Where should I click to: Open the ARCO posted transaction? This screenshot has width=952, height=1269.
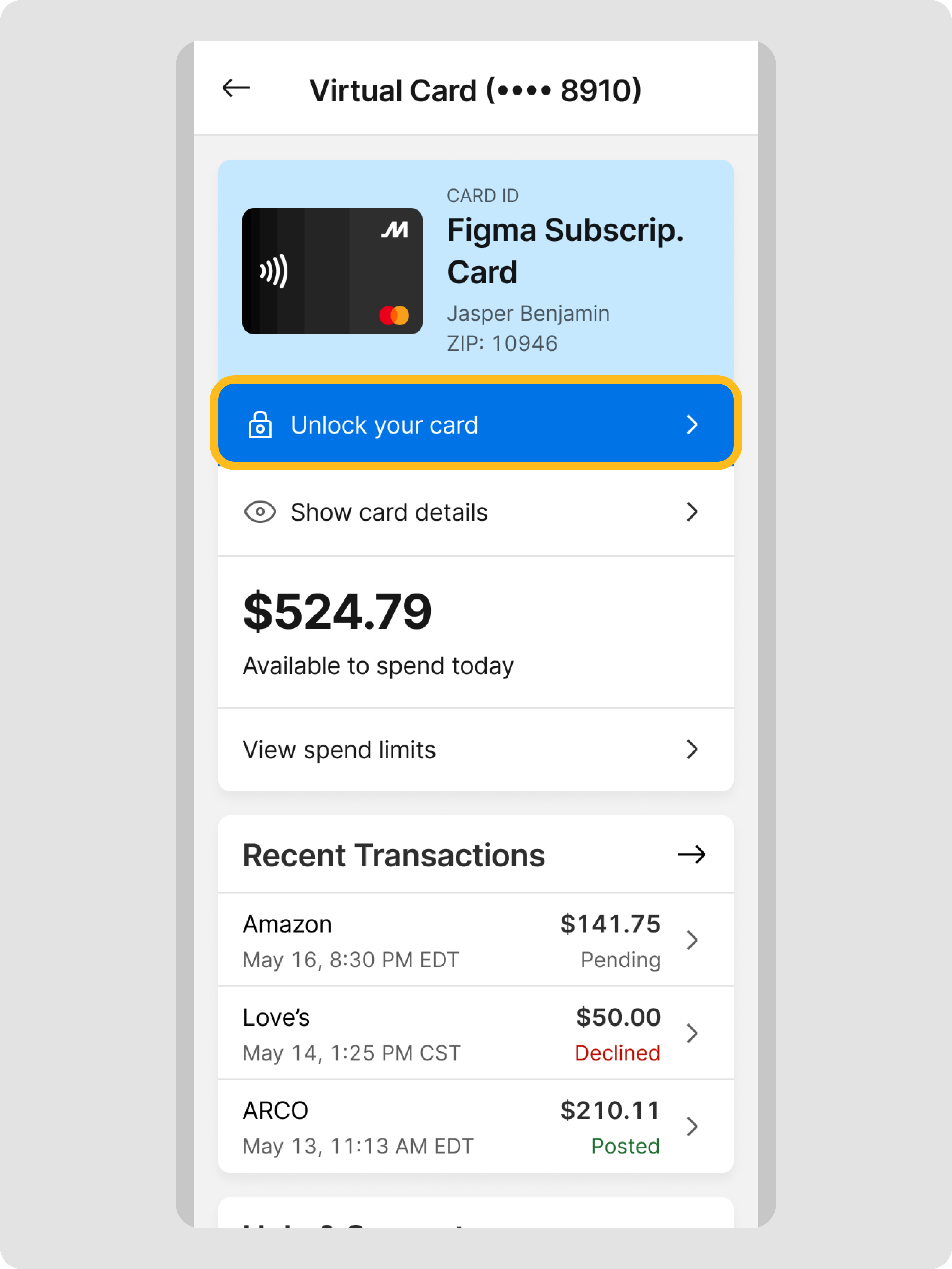475,1127
